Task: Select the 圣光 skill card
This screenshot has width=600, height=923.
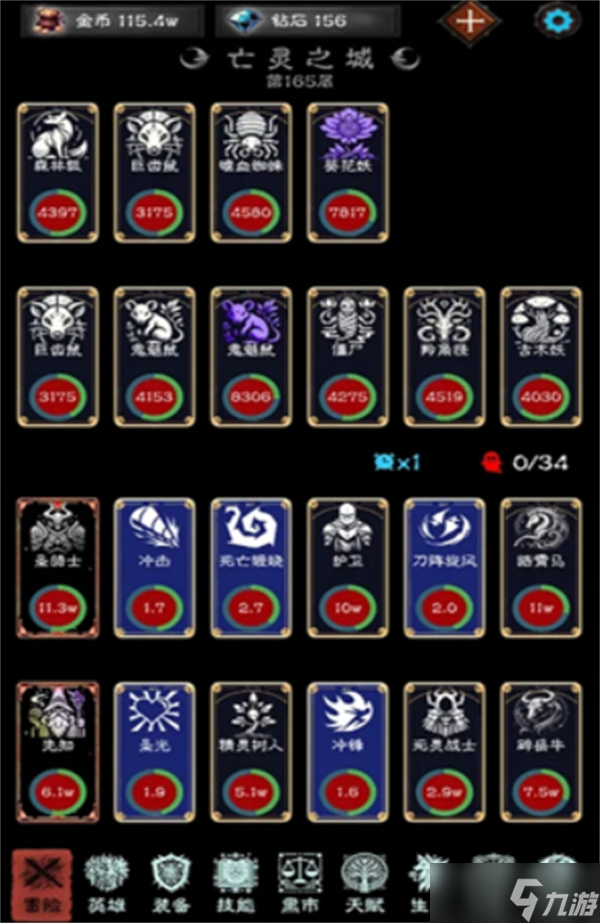Action: pos(154,750)
